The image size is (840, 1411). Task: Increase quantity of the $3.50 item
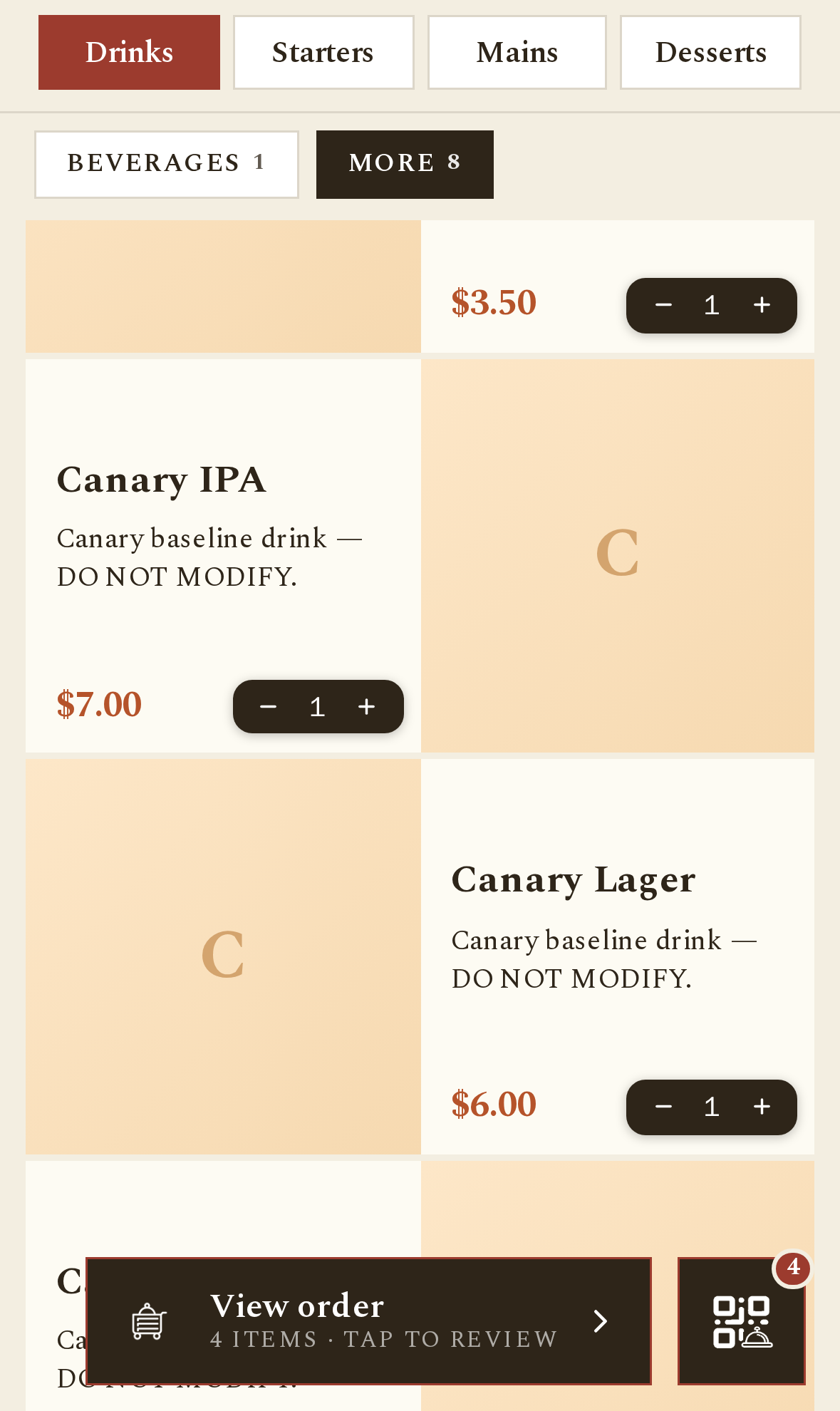762,306
